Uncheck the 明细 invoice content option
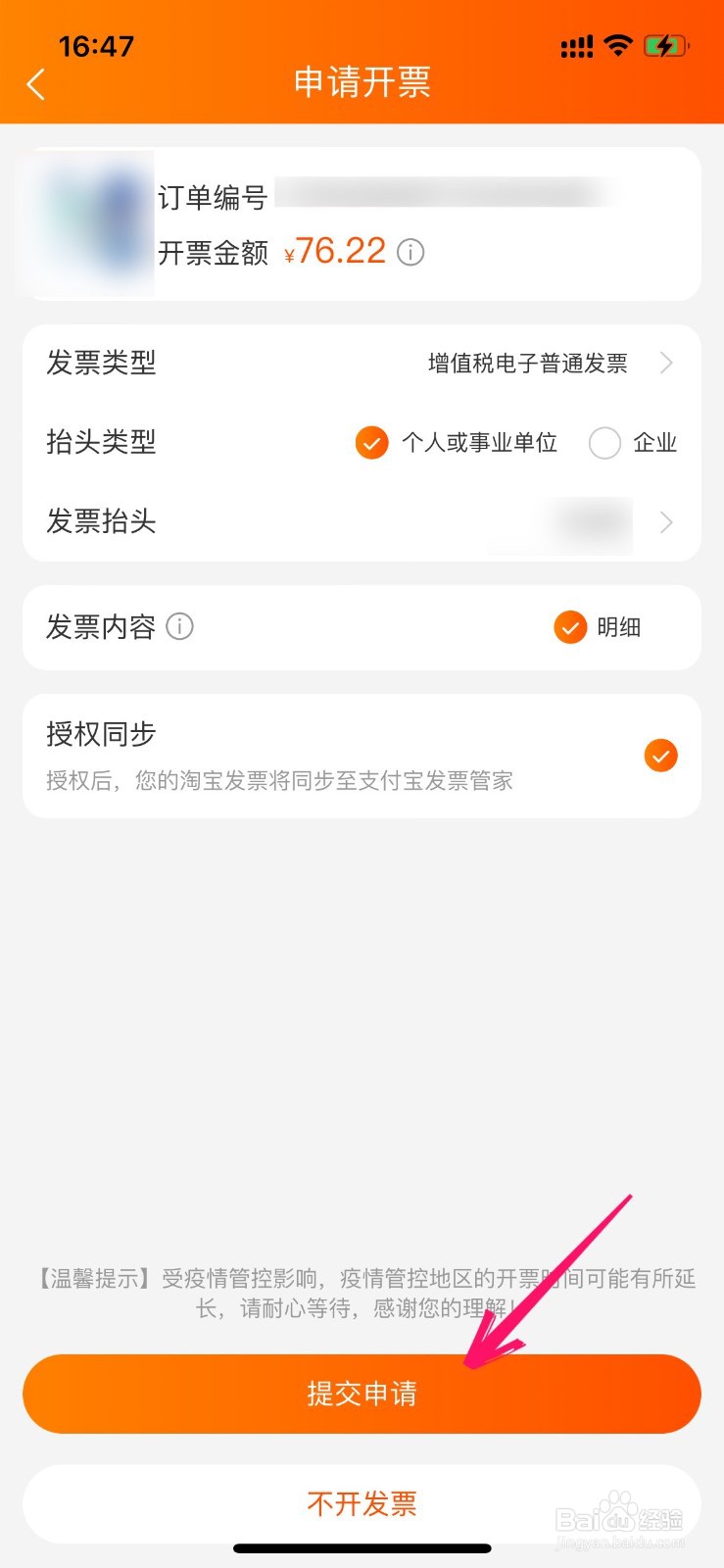Image resolution: width=724 pixels, height=1568 pixels. click(570, 627)
